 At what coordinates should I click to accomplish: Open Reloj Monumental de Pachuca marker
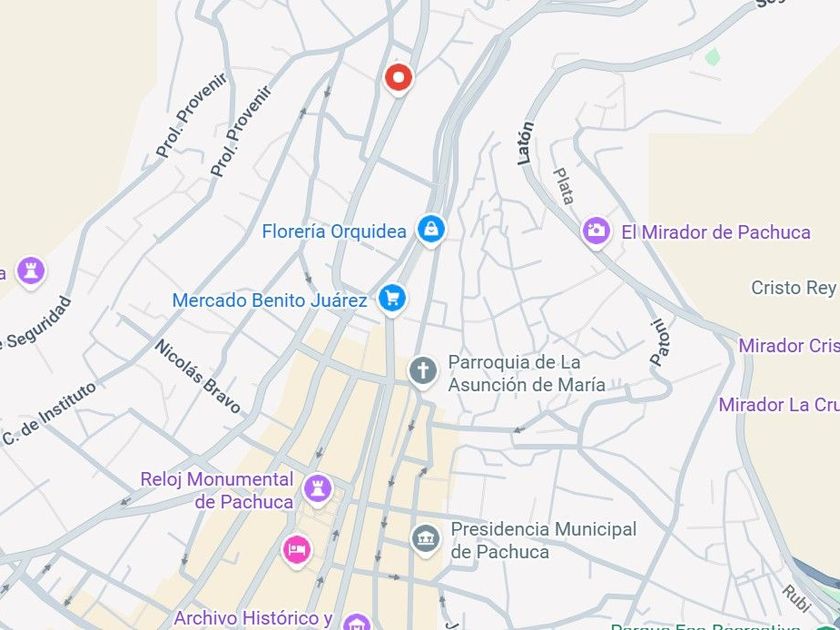click(318, 490)
